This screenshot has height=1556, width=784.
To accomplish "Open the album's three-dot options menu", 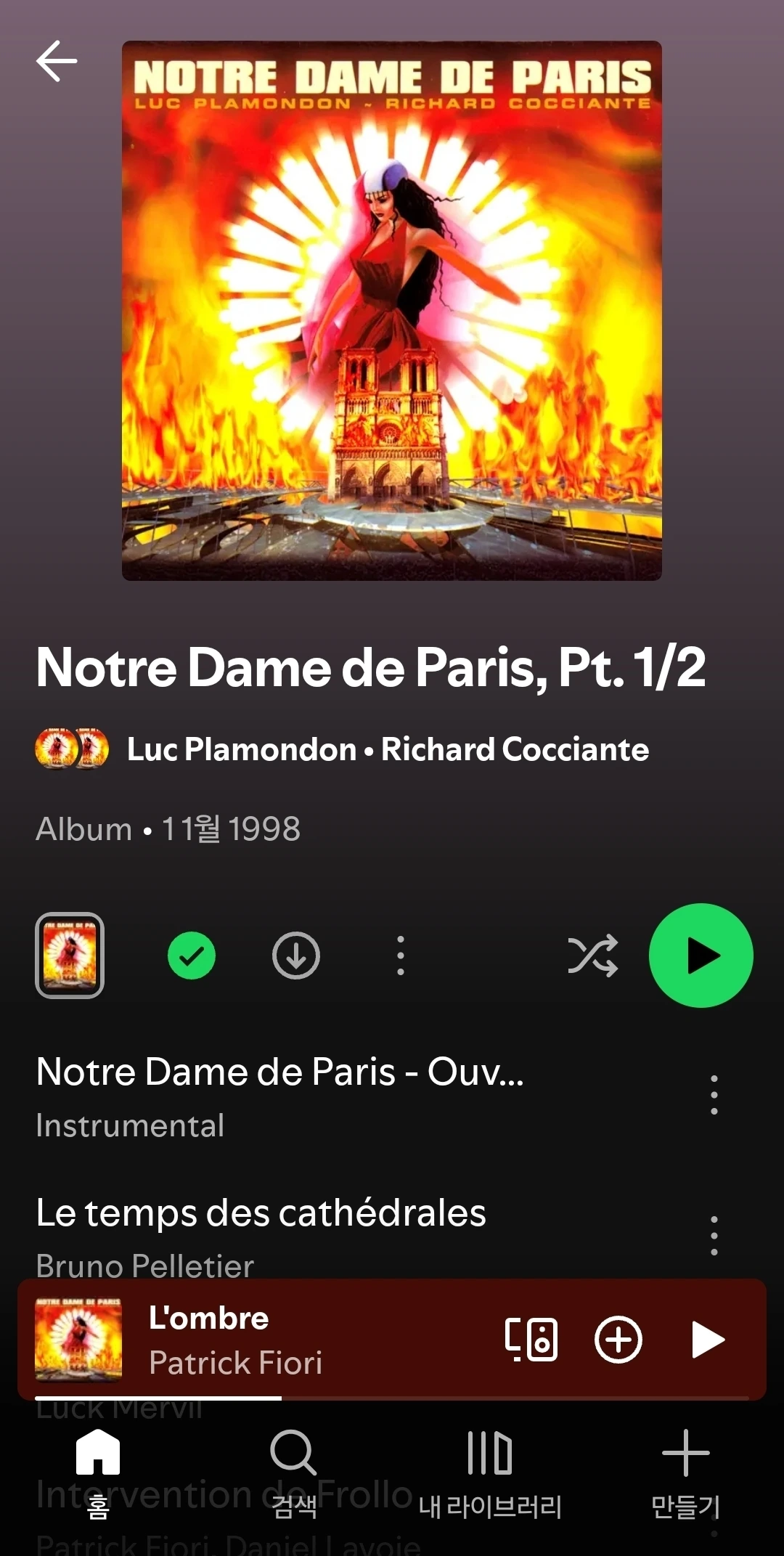I will pyautogui.click(x=401, y=956).
